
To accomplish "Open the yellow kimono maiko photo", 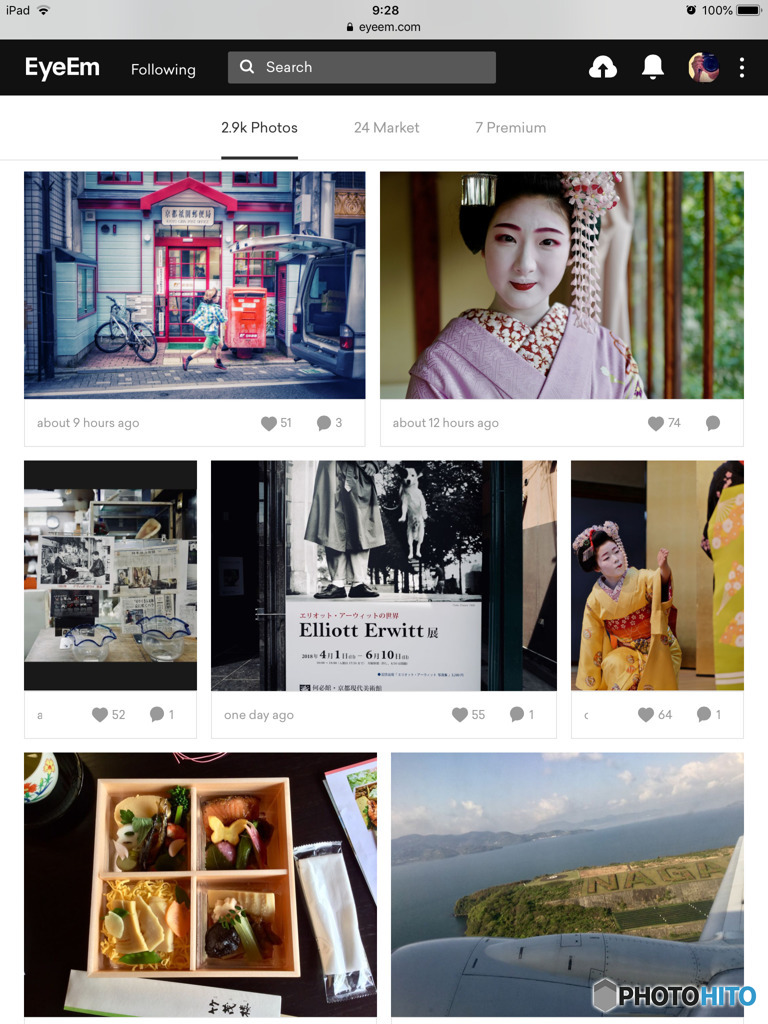I will [x=657, y=575].
